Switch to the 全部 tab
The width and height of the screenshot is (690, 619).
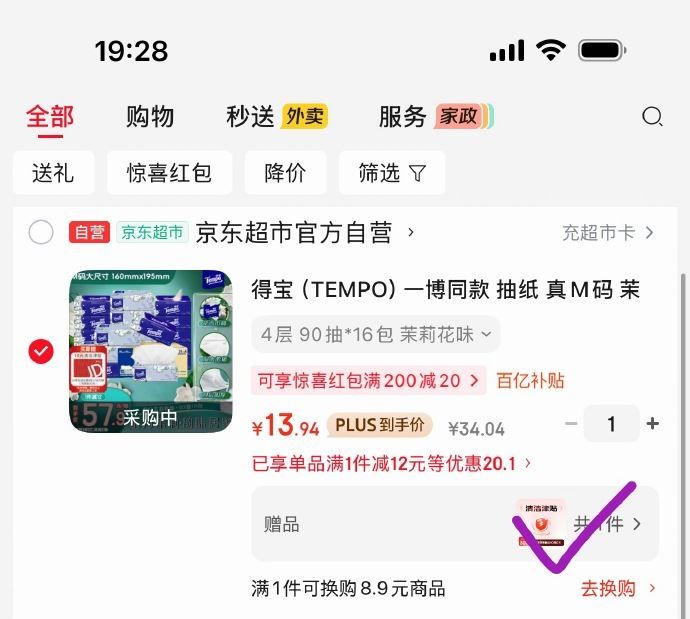pyautogui.click(x=50, y=116)
